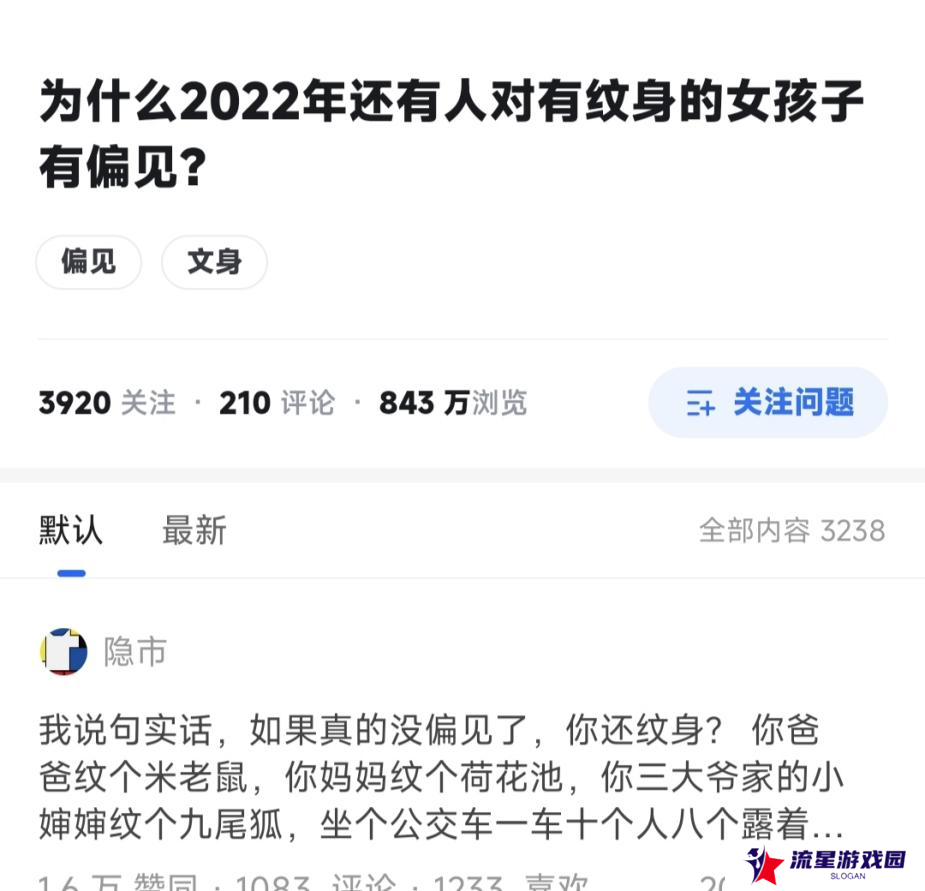Open the 偏见 topic chip
The width and height of the screenshot is (925, 891).
tap(88, 262)
